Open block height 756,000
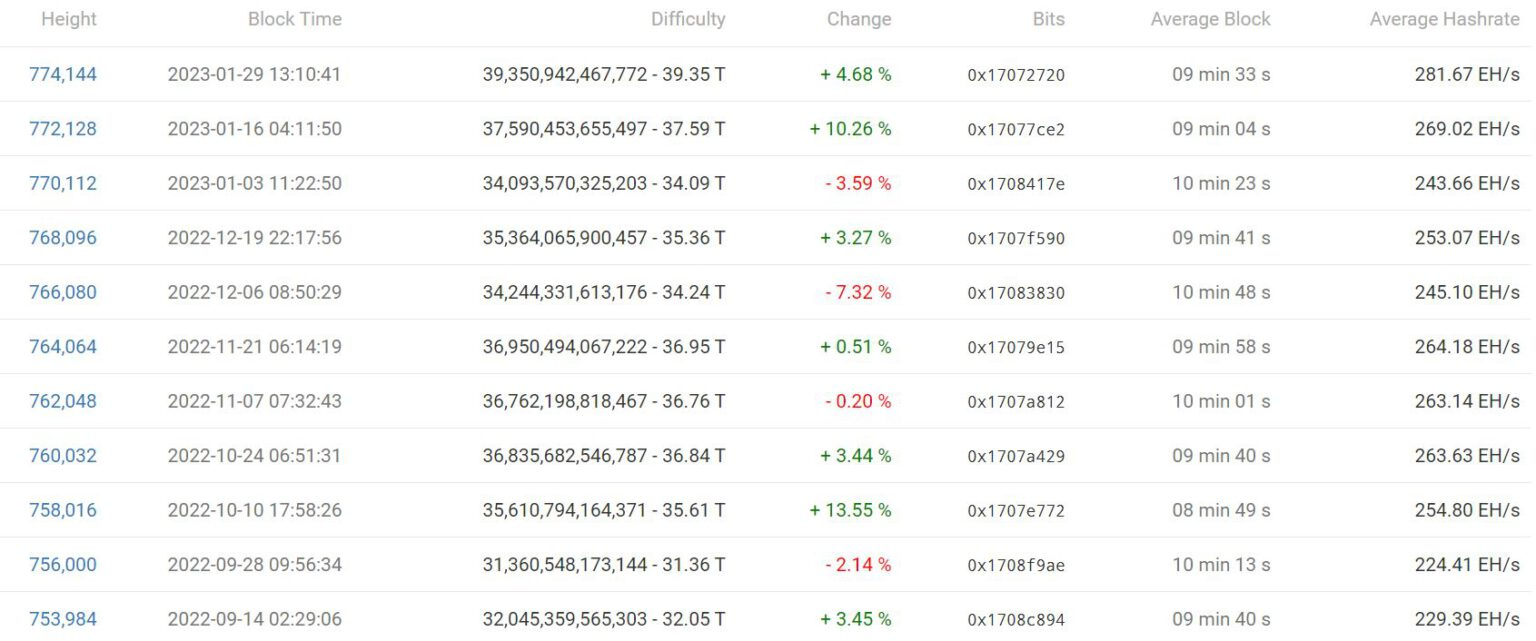The image size is (1536, 641). [x=63, y=565]
